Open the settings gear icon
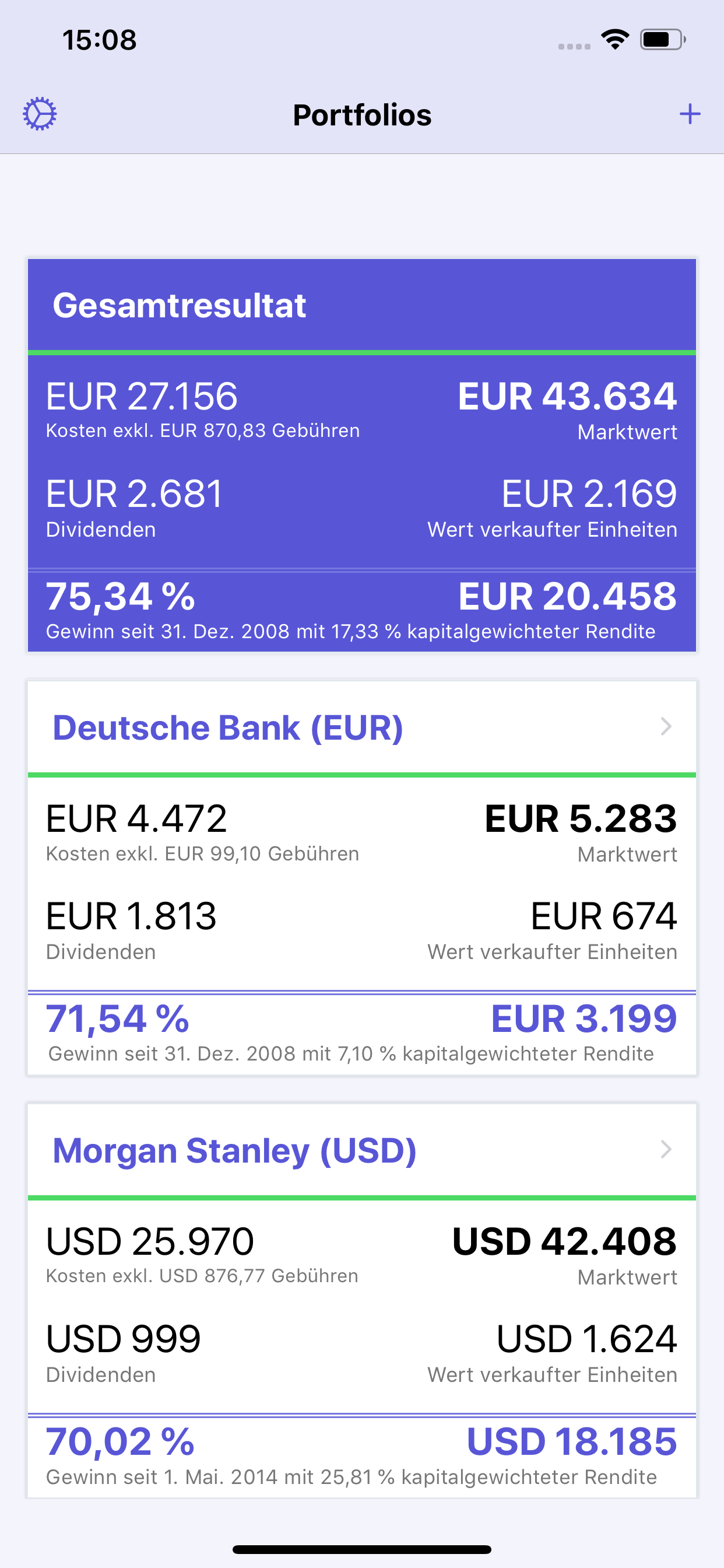 click(x=40, y=114)
